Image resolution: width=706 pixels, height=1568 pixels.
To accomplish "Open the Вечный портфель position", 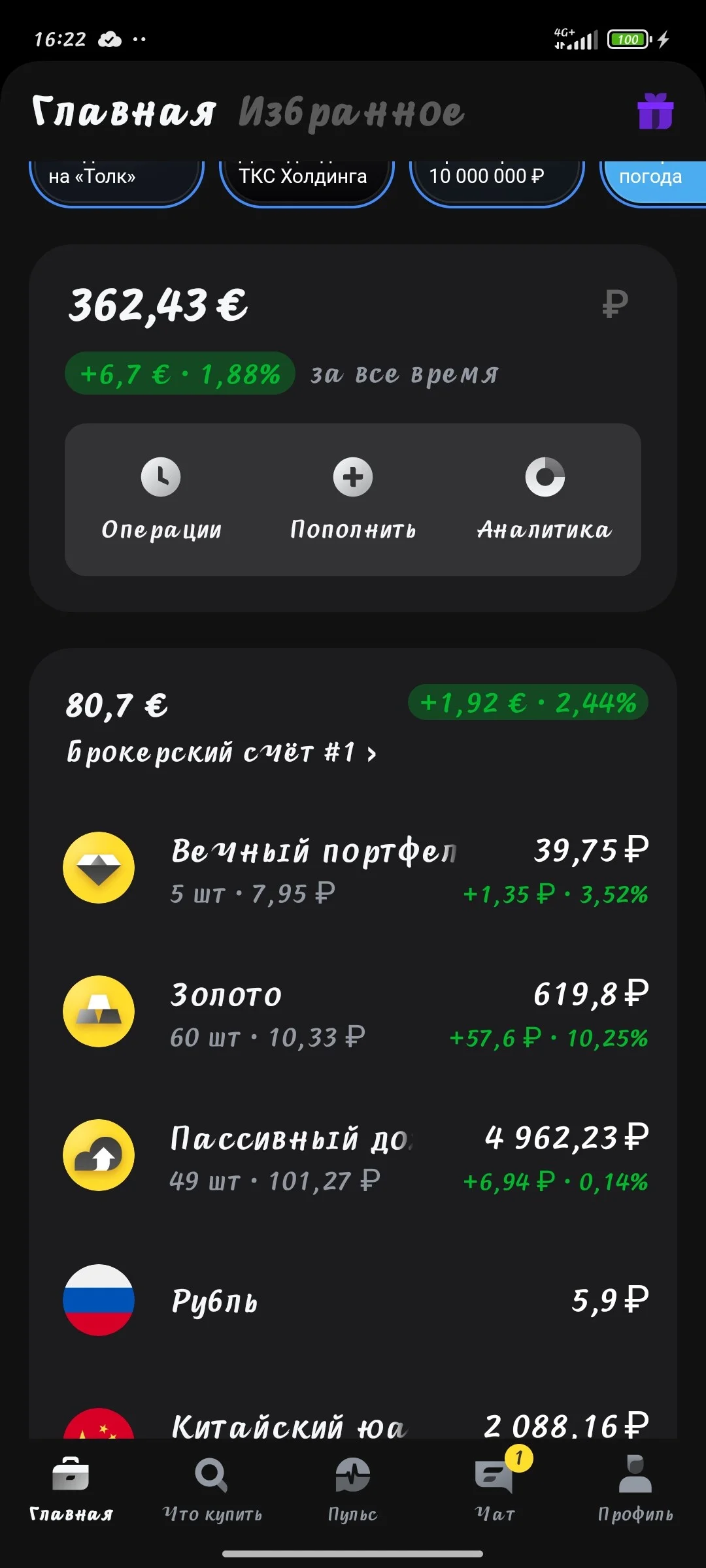I will [x=353, y=868].
